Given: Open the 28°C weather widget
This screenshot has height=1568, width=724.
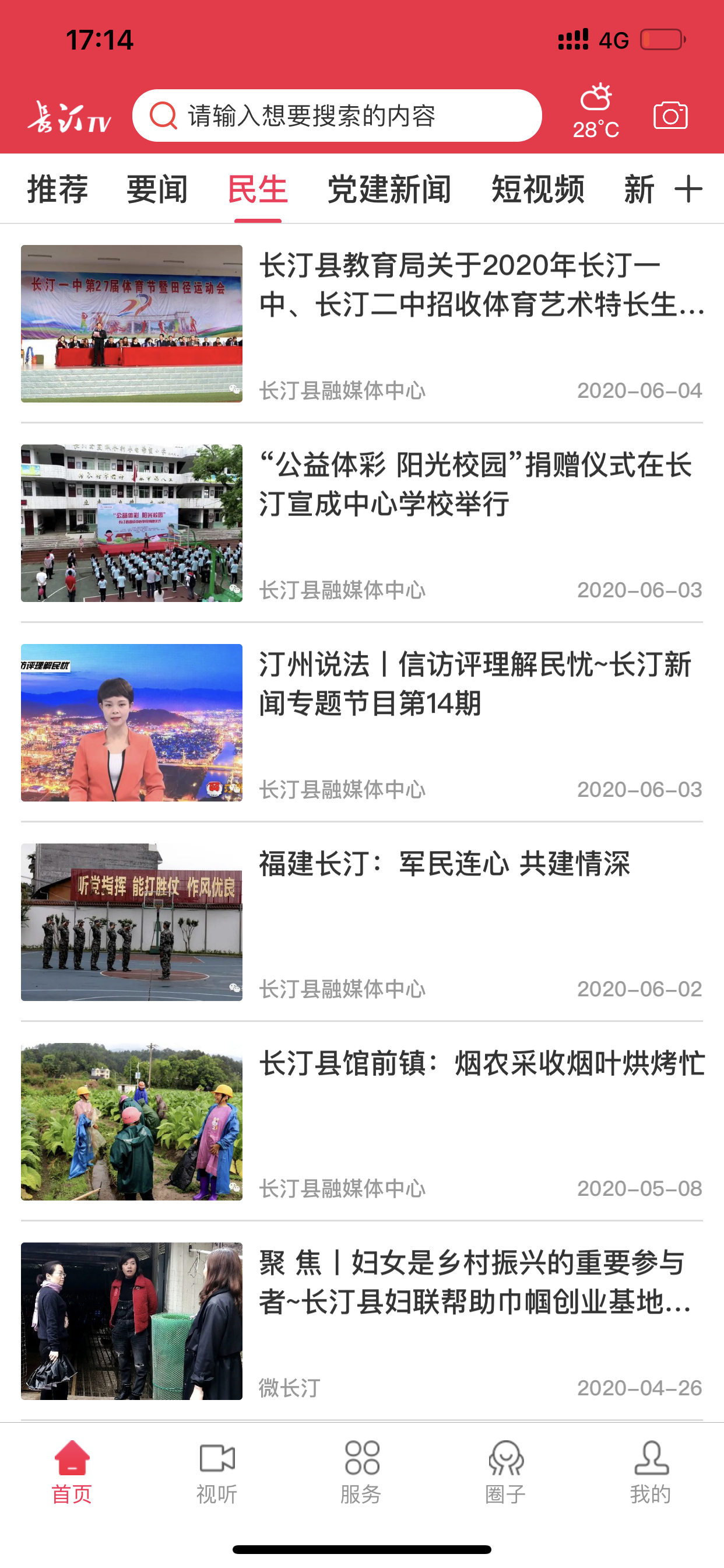Looking at the screenshot, I should (x=596, y=111).
